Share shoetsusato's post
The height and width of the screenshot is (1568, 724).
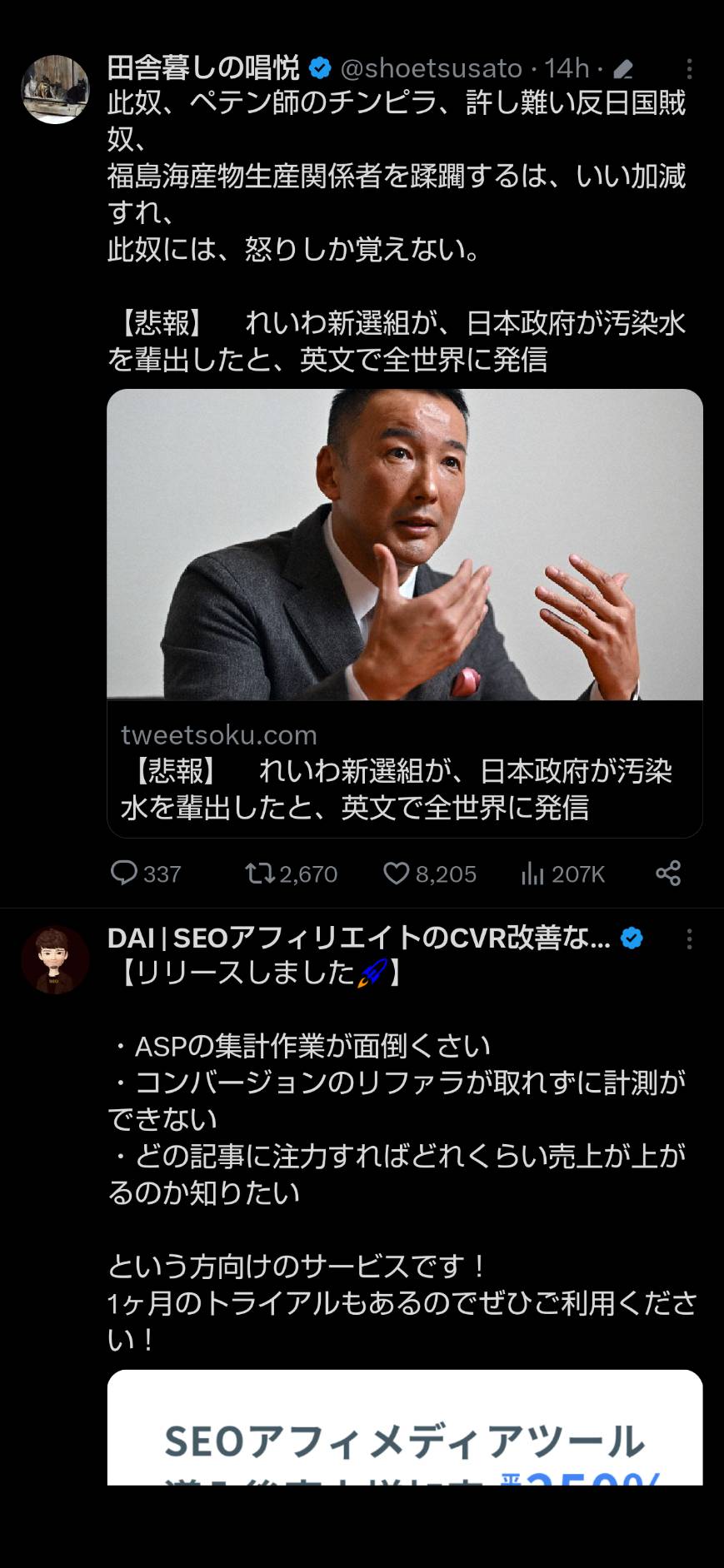pyautogui.click(x=668, y=874)
